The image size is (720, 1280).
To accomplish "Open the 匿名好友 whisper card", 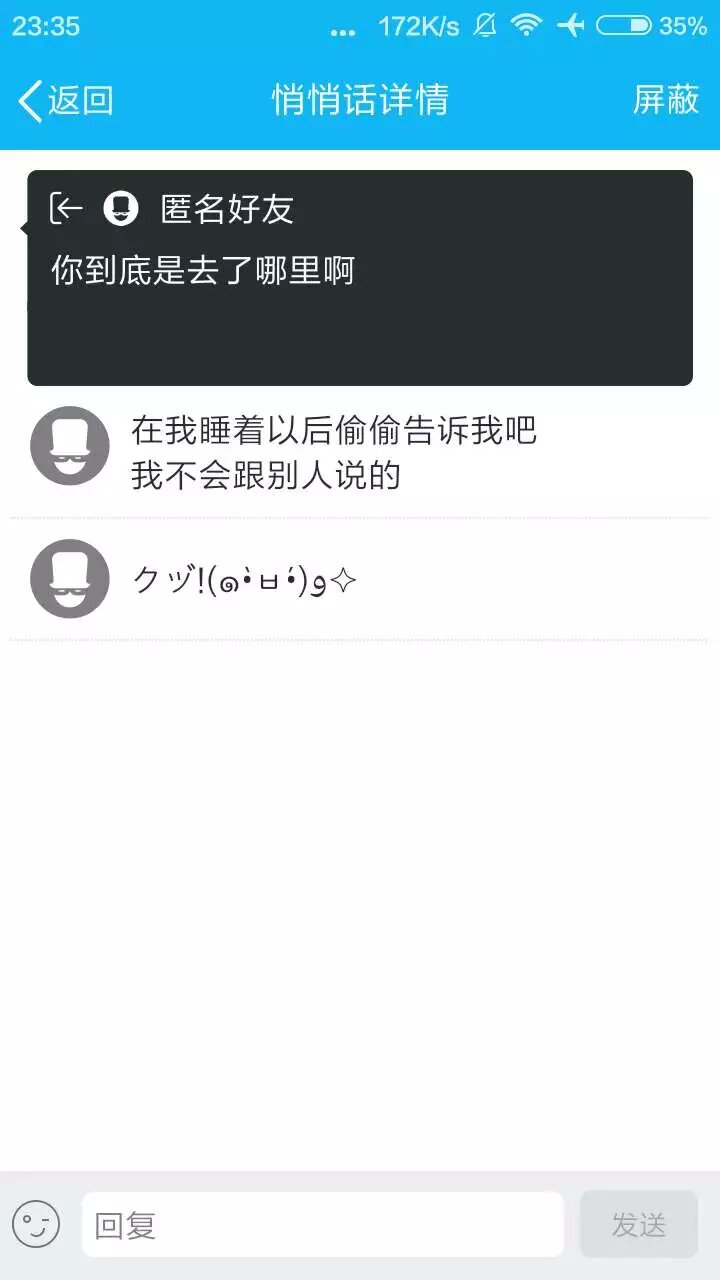I will (x=360, y=278).
